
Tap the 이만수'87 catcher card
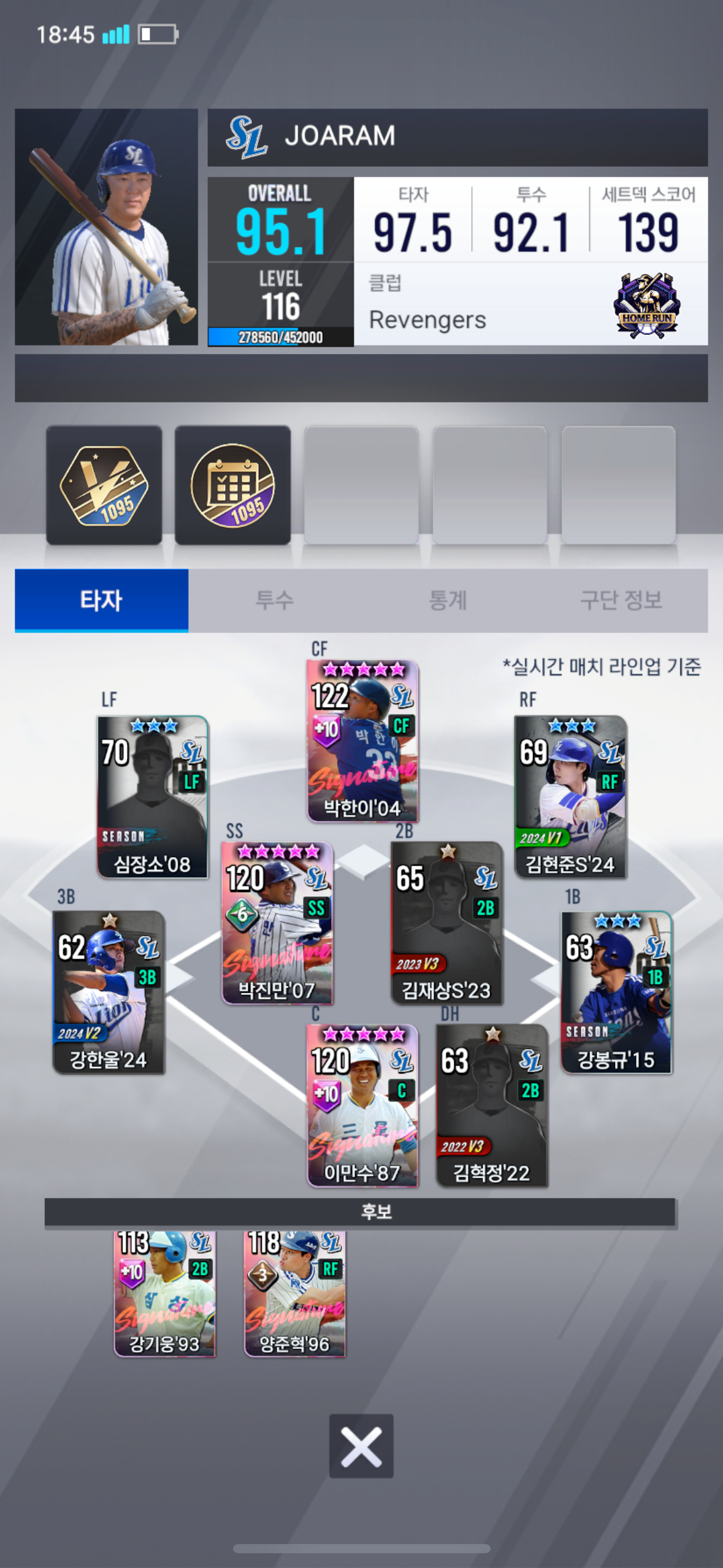(x=362, y=1105)
